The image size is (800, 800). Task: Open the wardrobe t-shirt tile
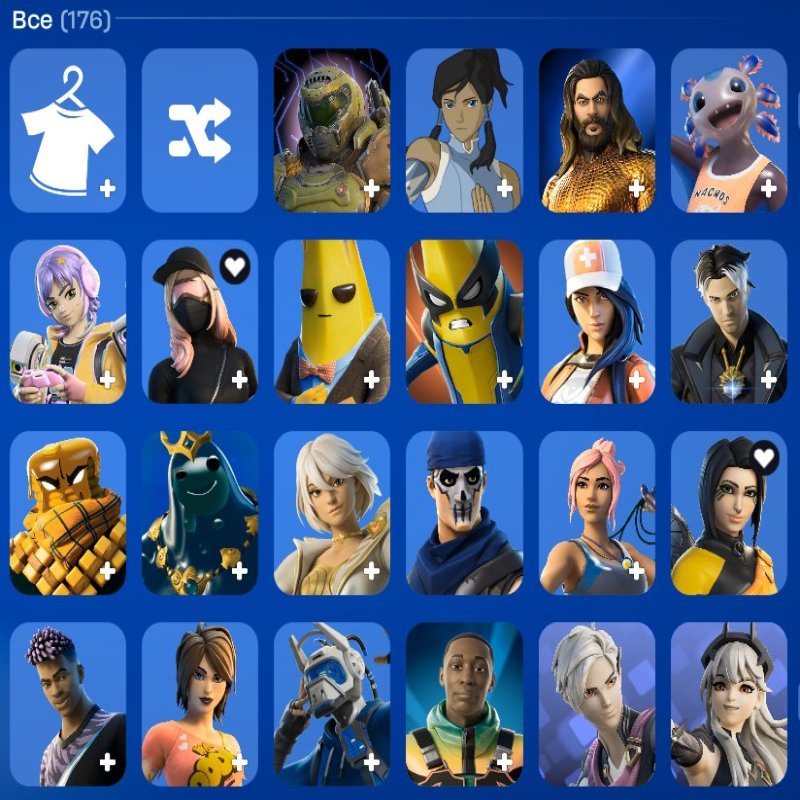(67, 130)
